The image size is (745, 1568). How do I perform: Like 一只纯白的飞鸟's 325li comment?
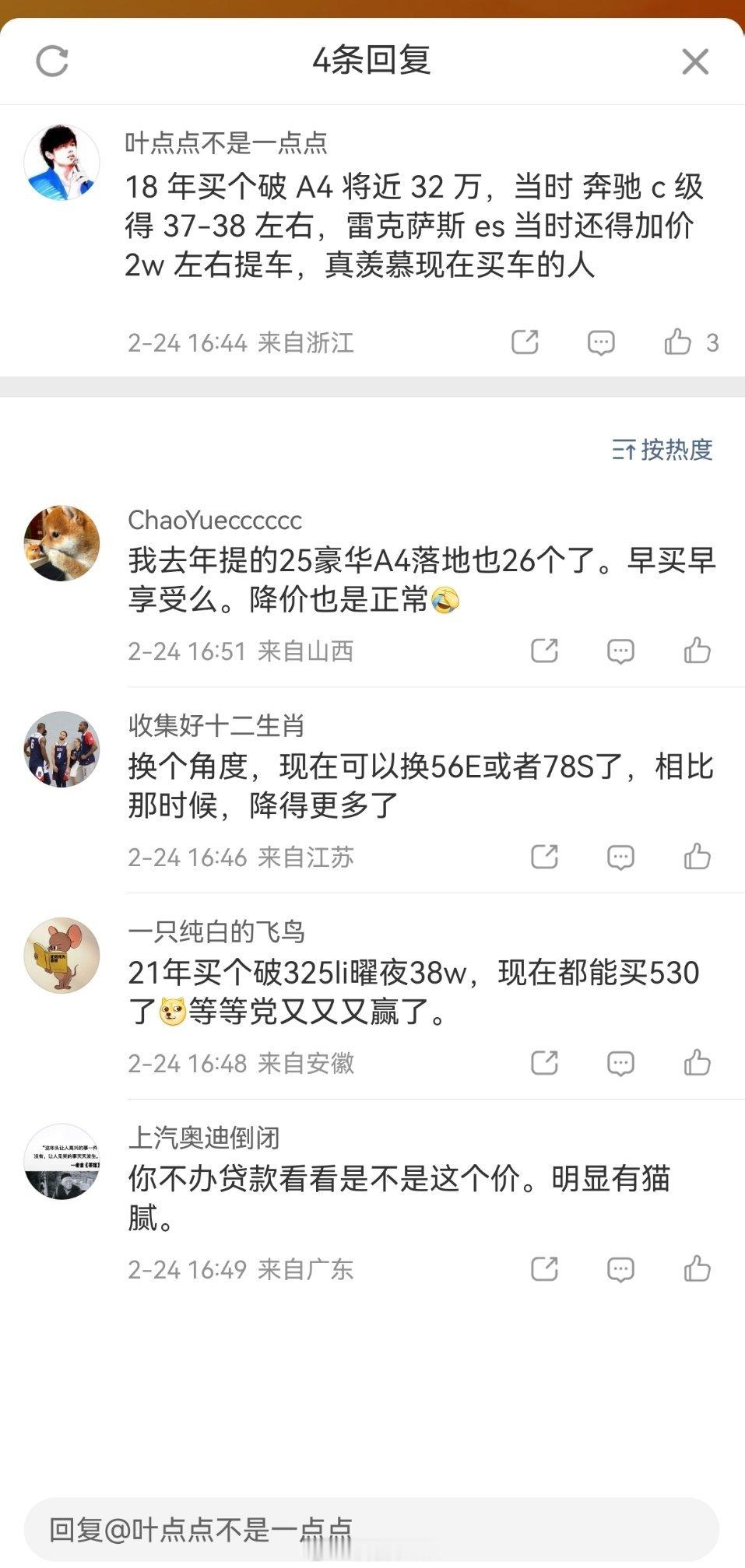point(697,1062)
